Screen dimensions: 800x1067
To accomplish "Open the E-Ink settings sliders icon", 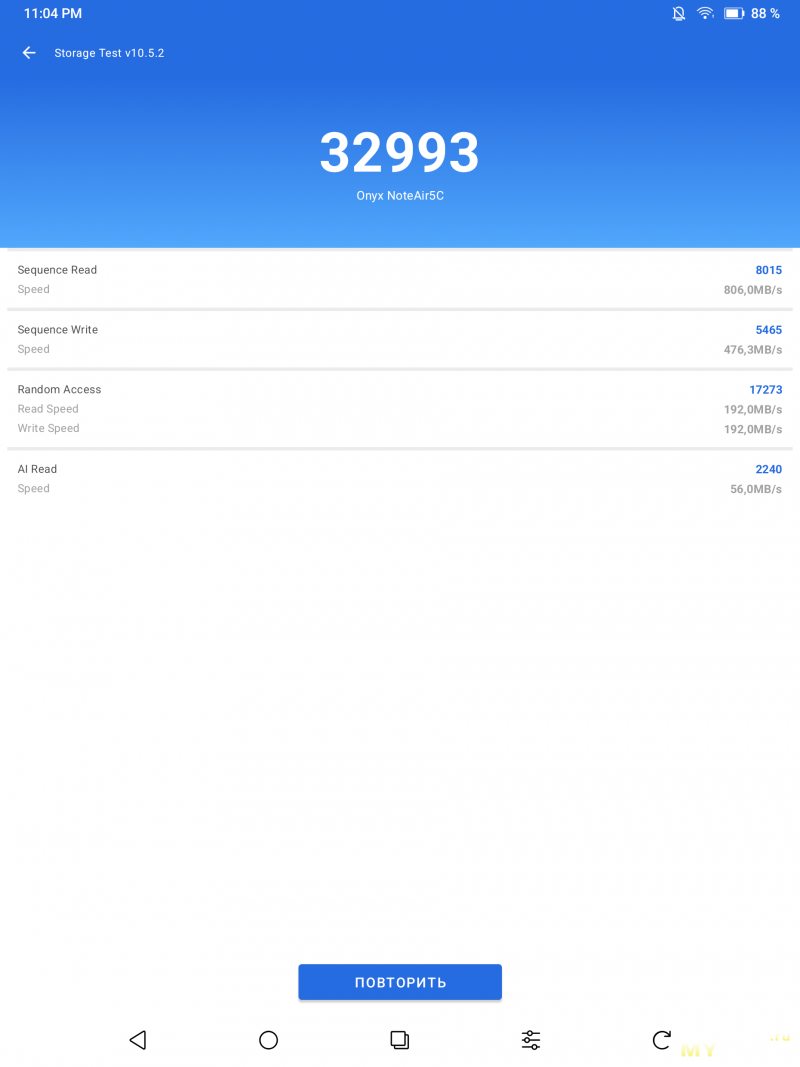I will [531, 1040].
